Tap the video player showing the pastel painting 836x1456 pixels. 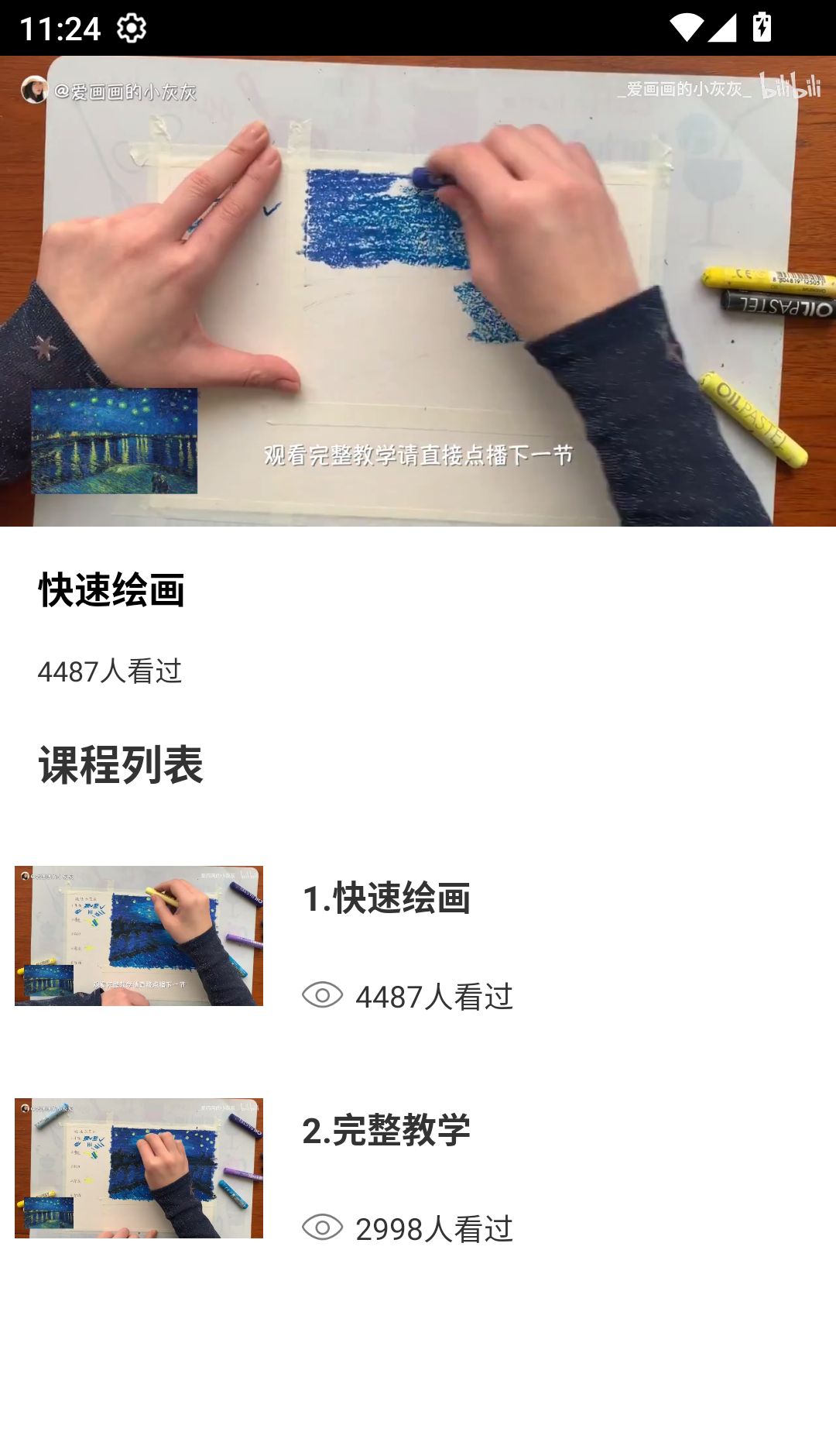[x=418, y=291]
